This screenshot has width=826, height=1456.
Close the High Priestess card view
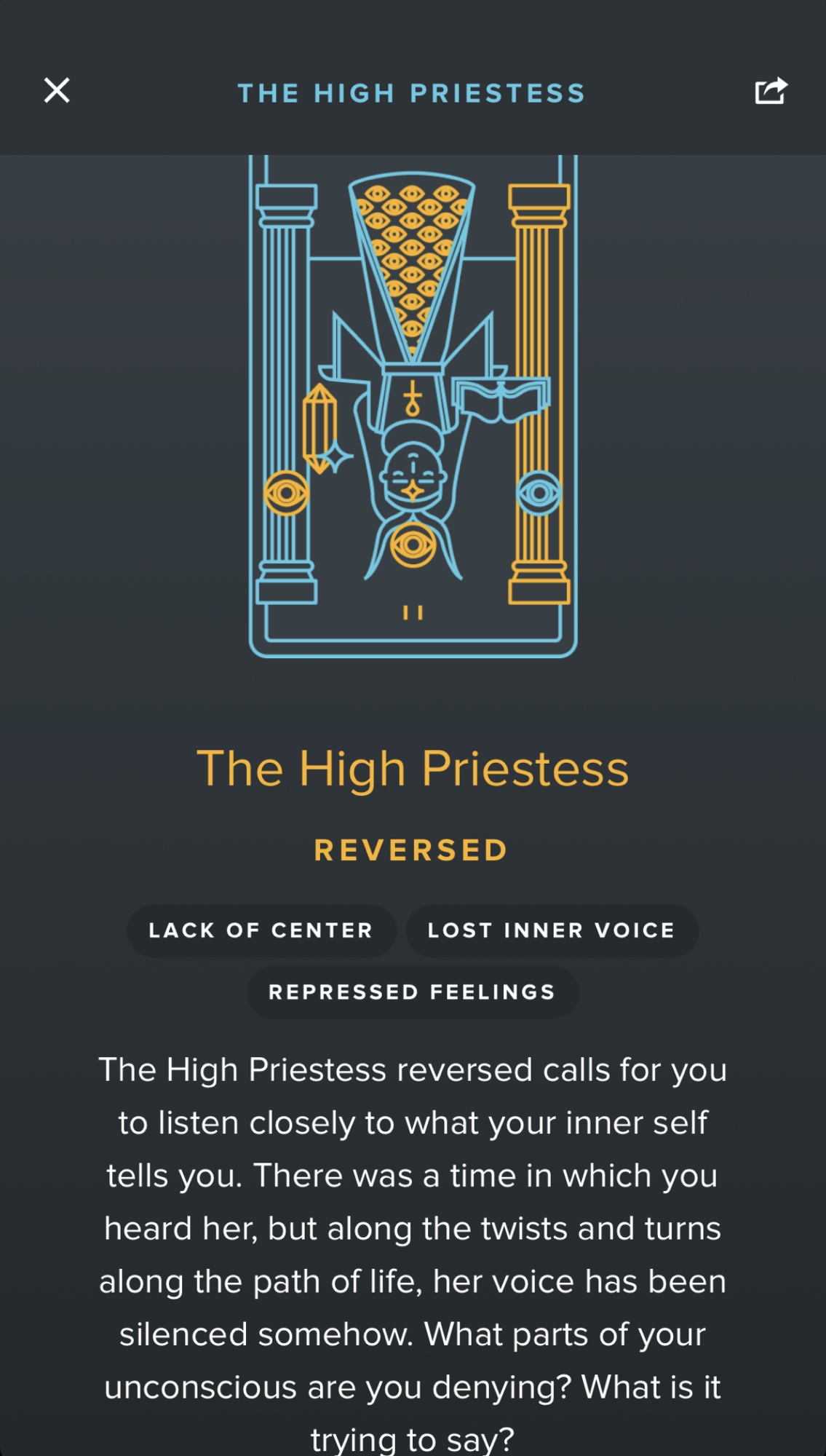point(57,91)
